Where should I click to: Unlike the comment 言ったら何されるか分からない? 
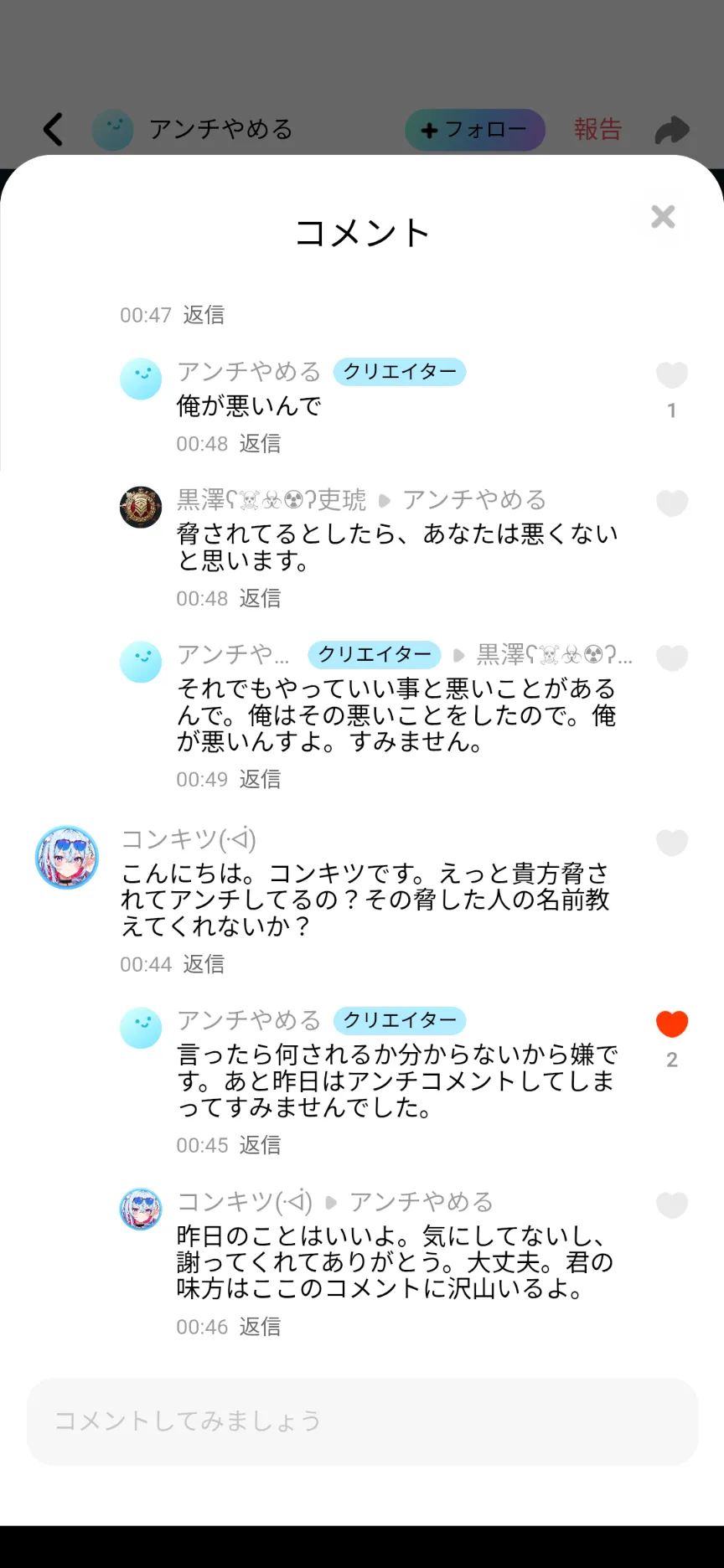click(x=671, y=1024)
